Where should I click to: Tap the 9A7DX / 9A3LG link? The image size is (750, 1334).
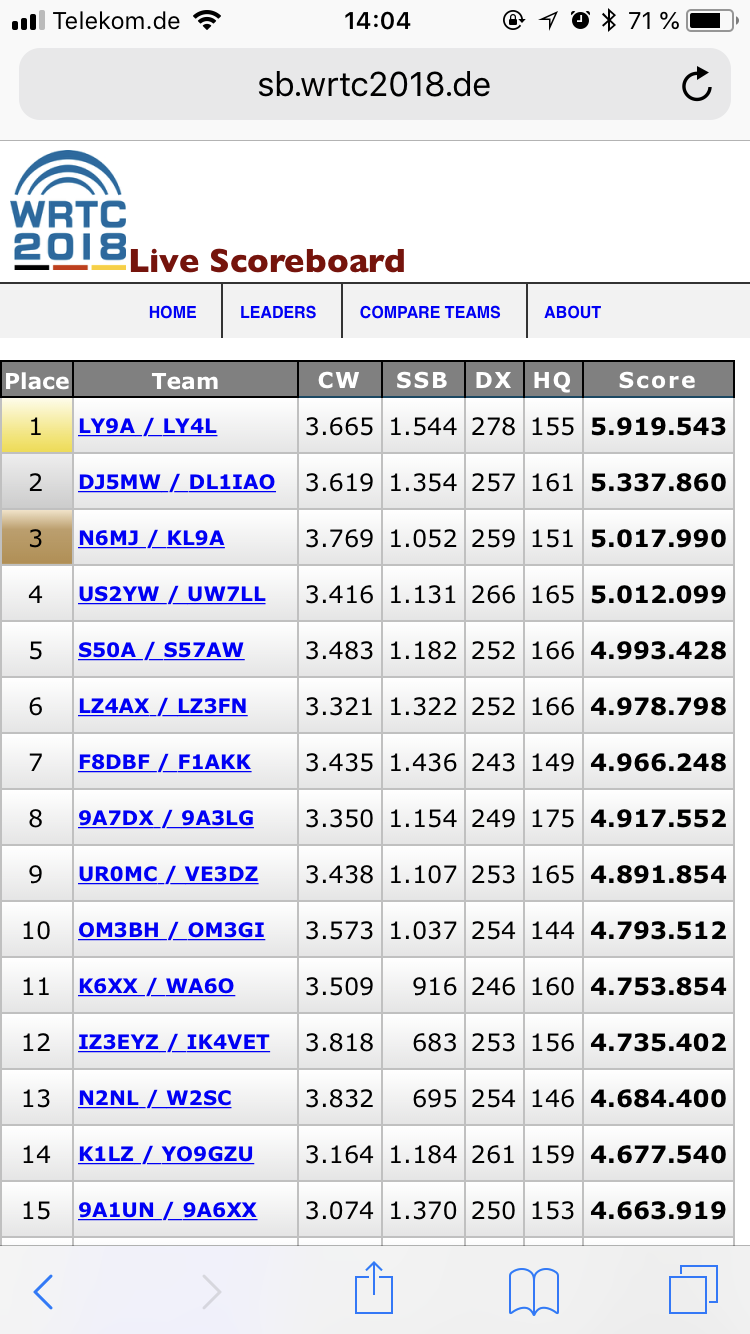[x=166, y=818]
